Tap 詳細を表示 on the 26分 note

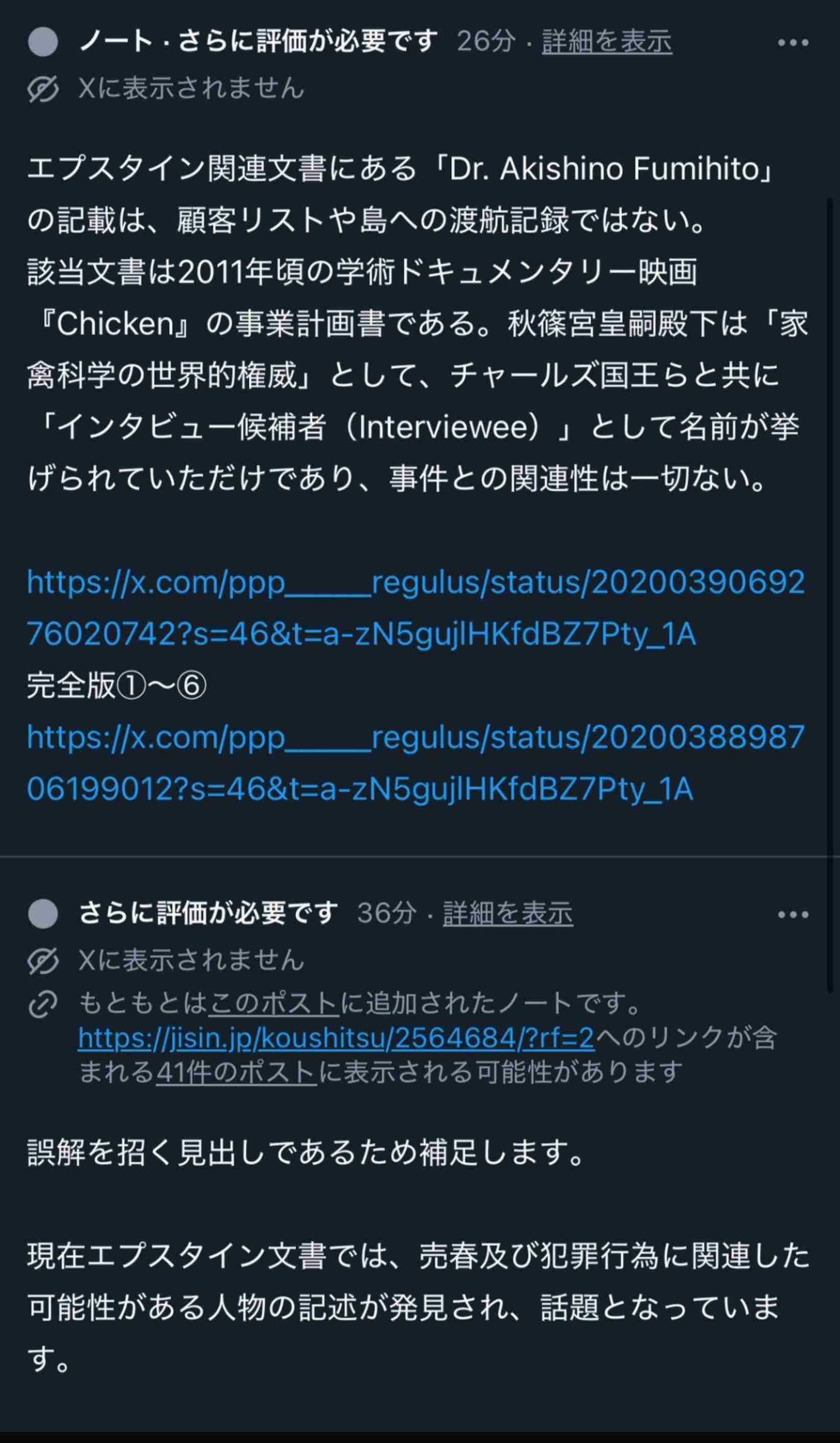tap(606, 42)
